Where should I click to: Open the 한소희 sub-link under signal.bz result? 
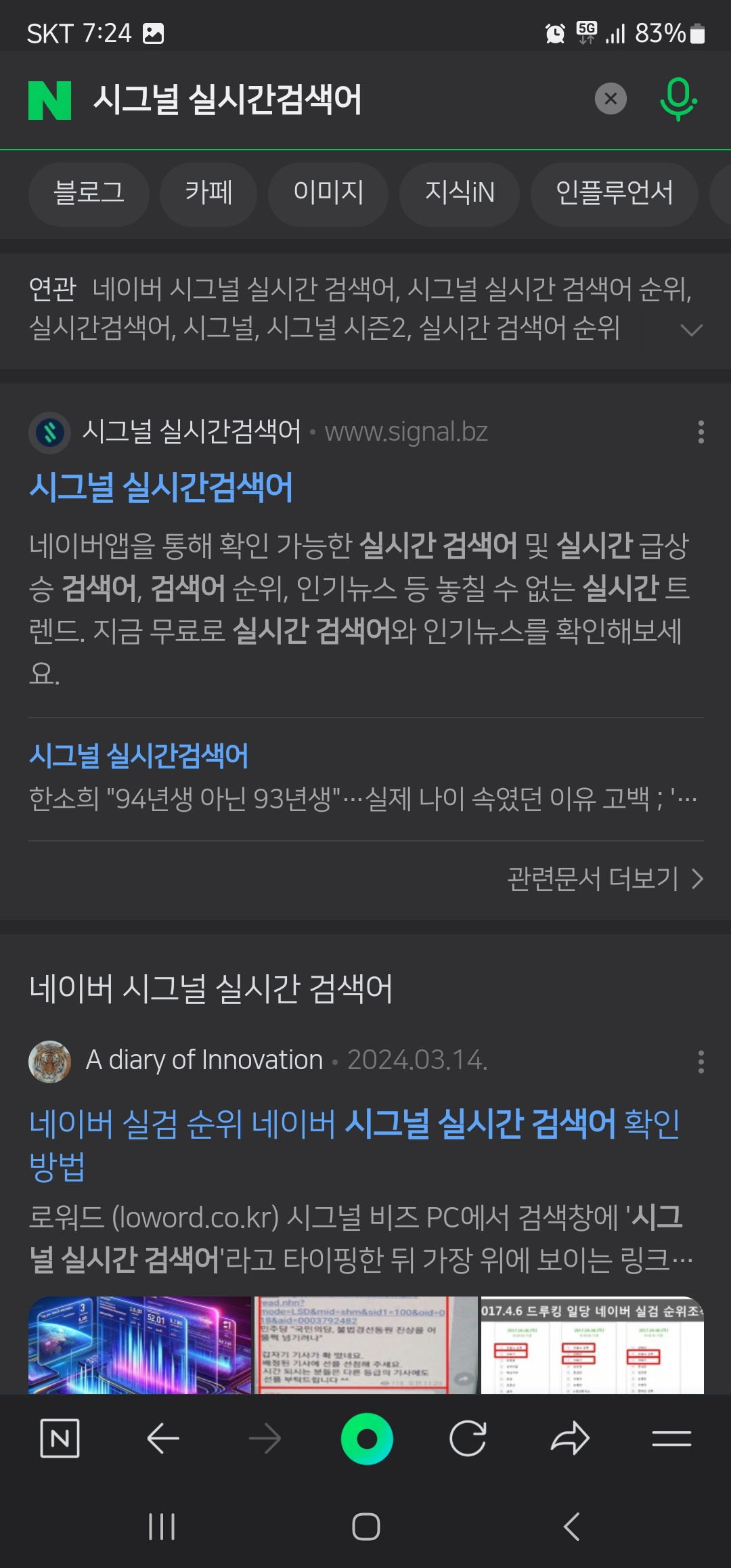[x=363, y=799]
